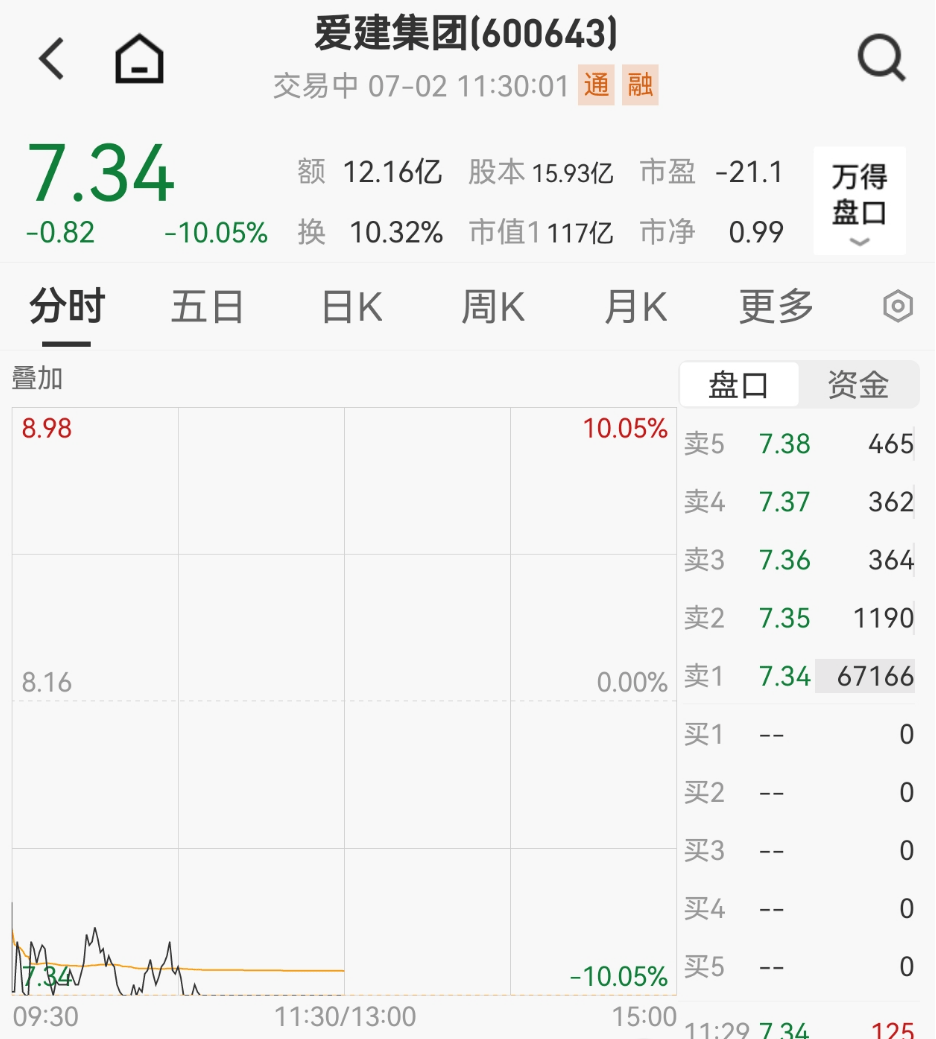View the 月K candlestick chart
The width and height of the screenshot is (936, 1039).
635,307
